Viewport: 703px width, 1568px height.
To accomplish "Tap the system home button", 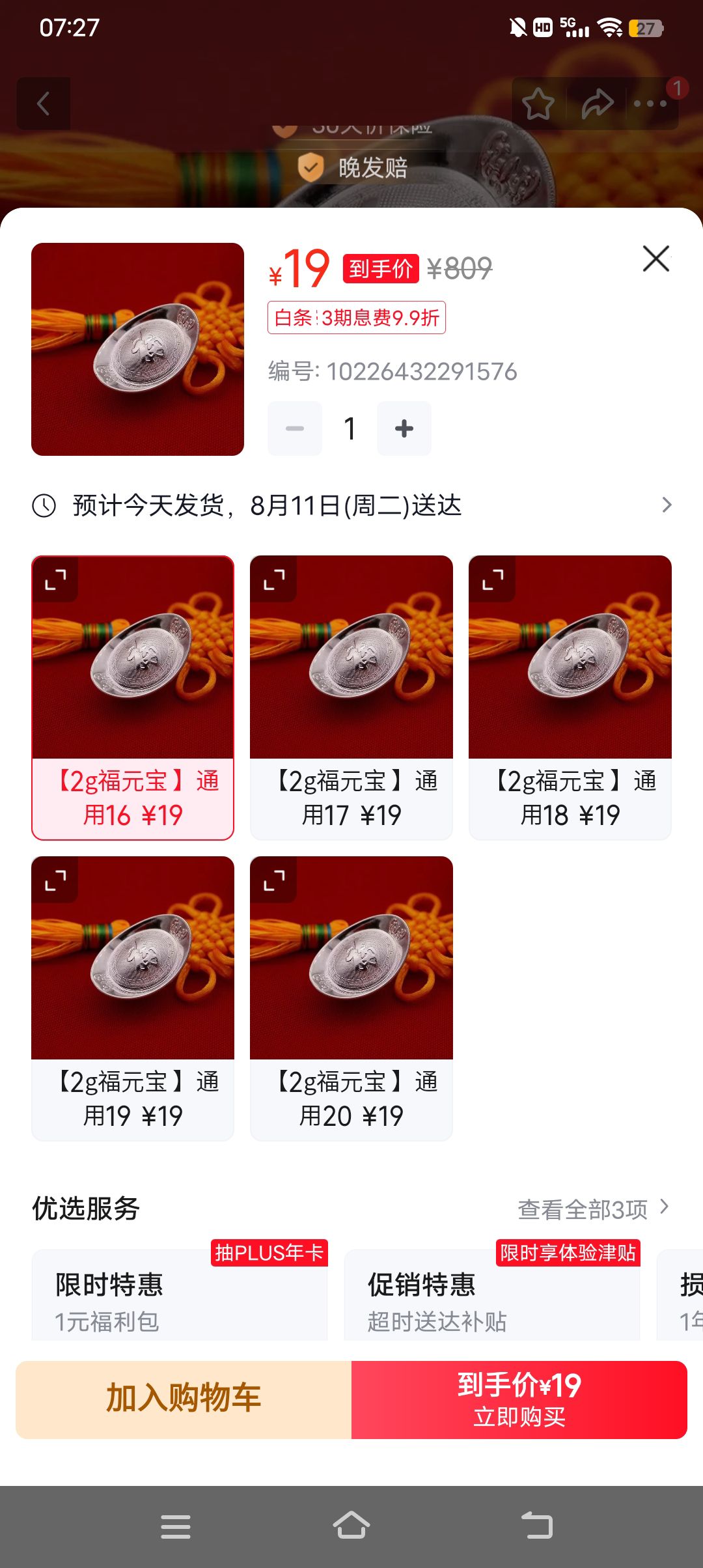I will point(351,1526).
